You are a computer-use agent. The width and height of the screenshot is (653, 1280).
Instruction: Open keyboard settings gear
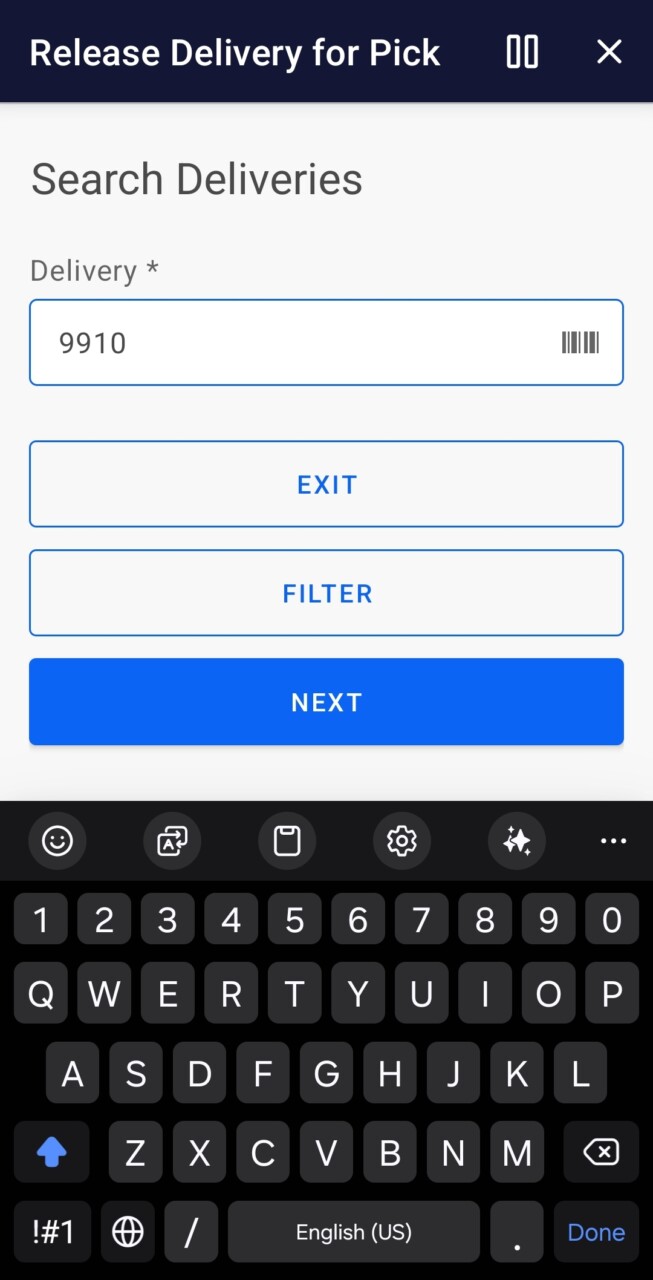pos(402,841)
